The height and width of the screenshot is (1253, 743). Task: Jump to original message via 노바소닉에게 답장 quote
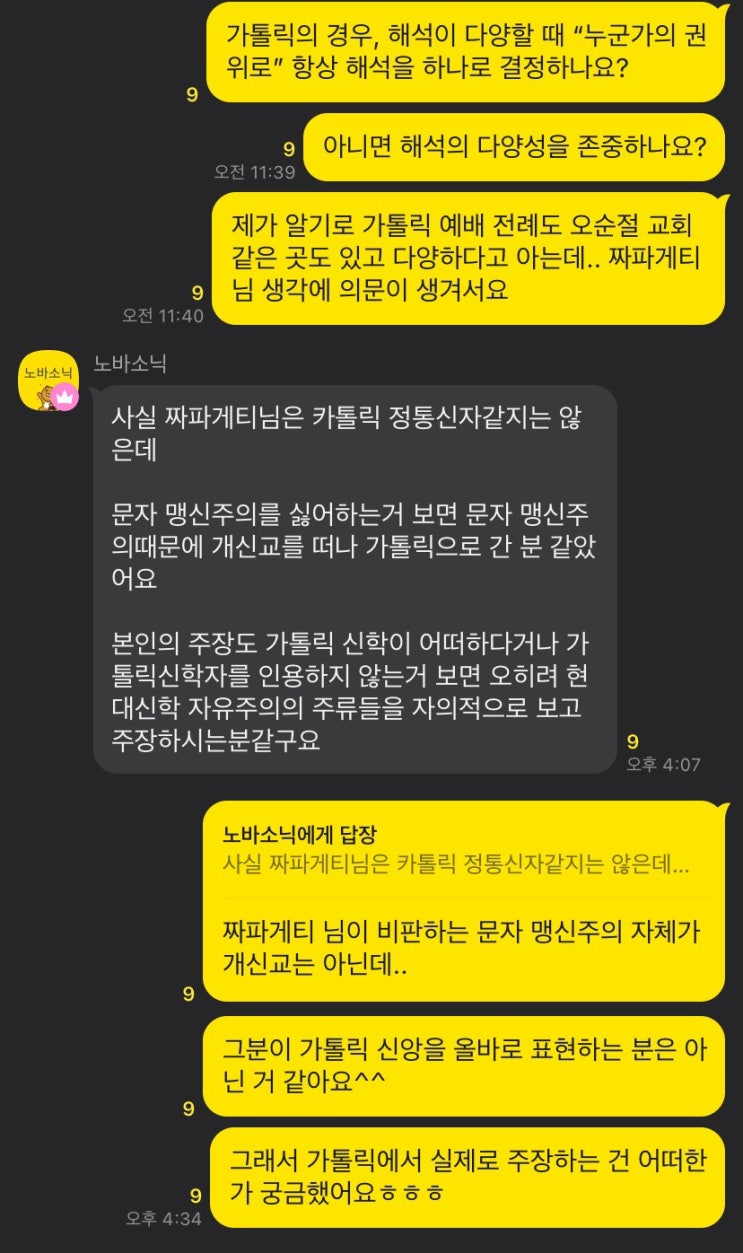[x=457, y=849]
